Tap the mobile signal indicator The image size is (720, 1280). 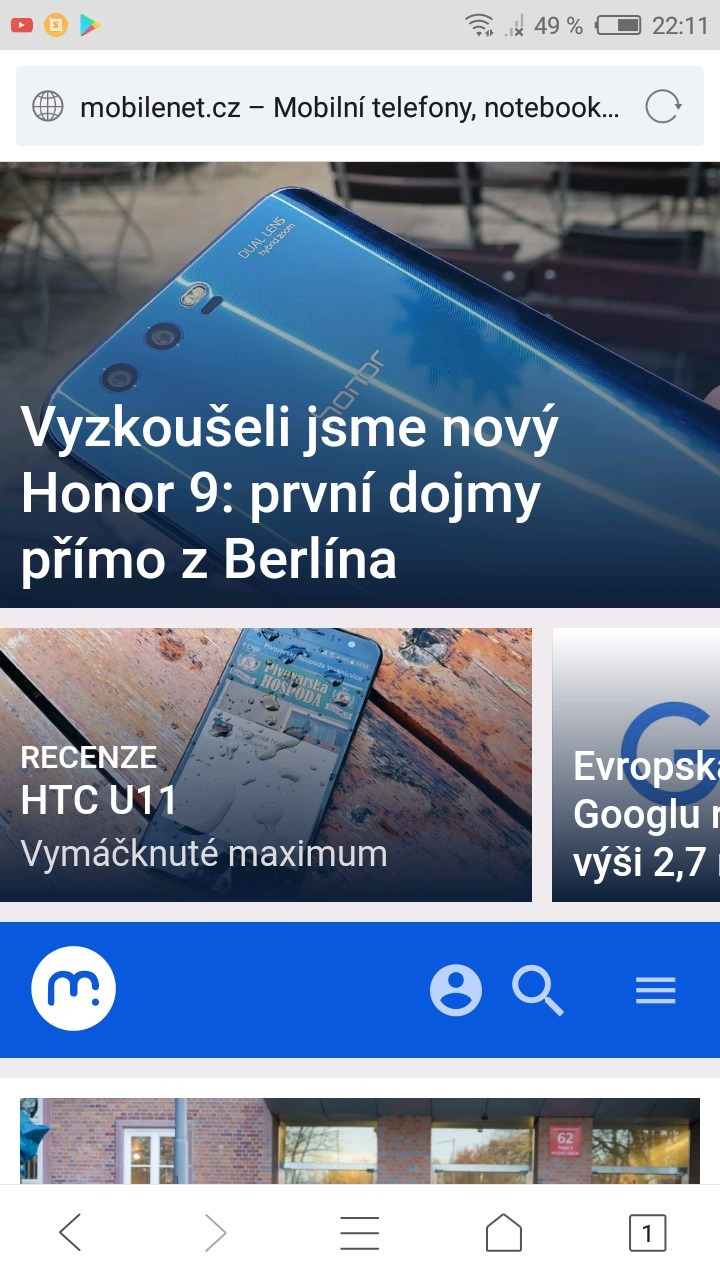point(516,25)
